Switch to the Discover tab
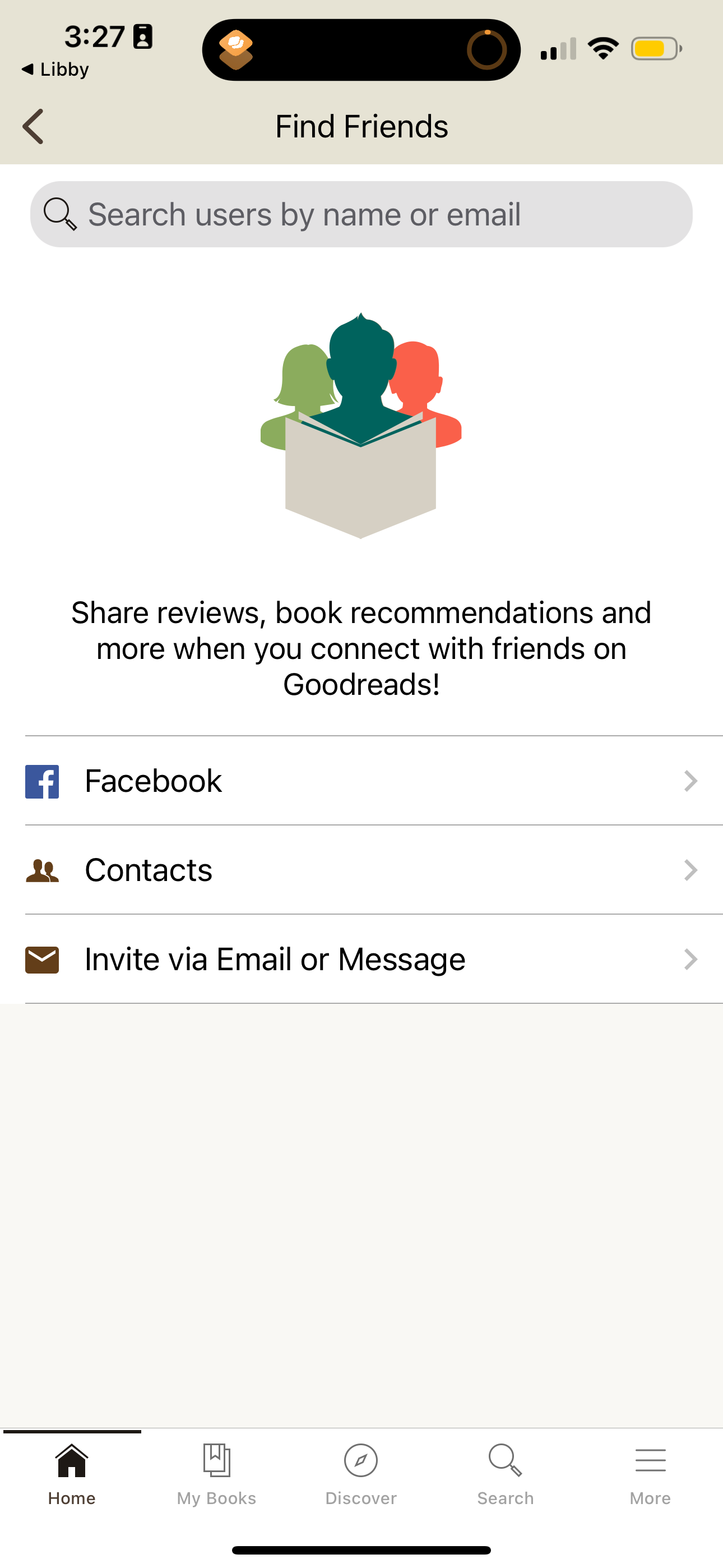This screenshot has width=723, height=1568. pos(361,1473)
